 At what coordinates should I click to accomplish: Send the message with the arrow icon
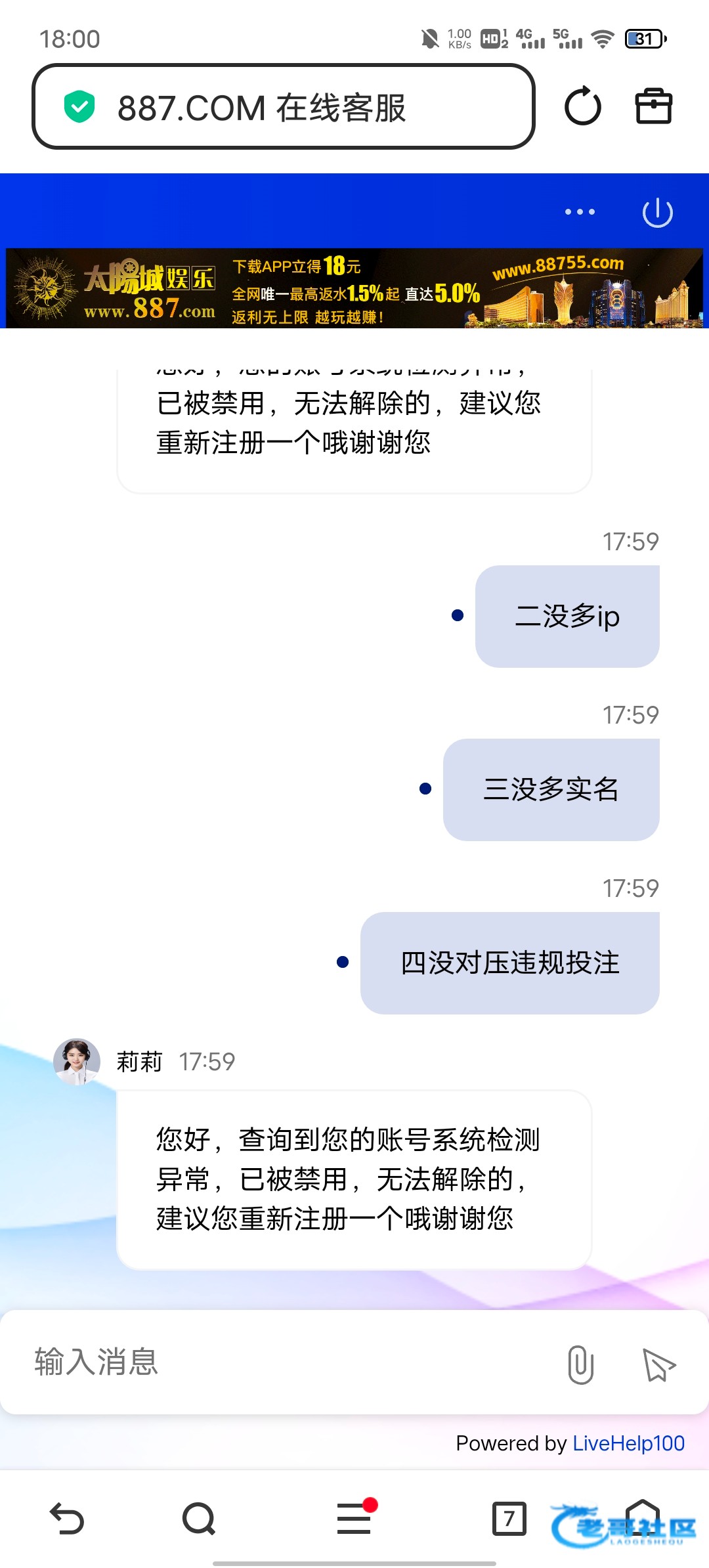tap(658, 1364)
